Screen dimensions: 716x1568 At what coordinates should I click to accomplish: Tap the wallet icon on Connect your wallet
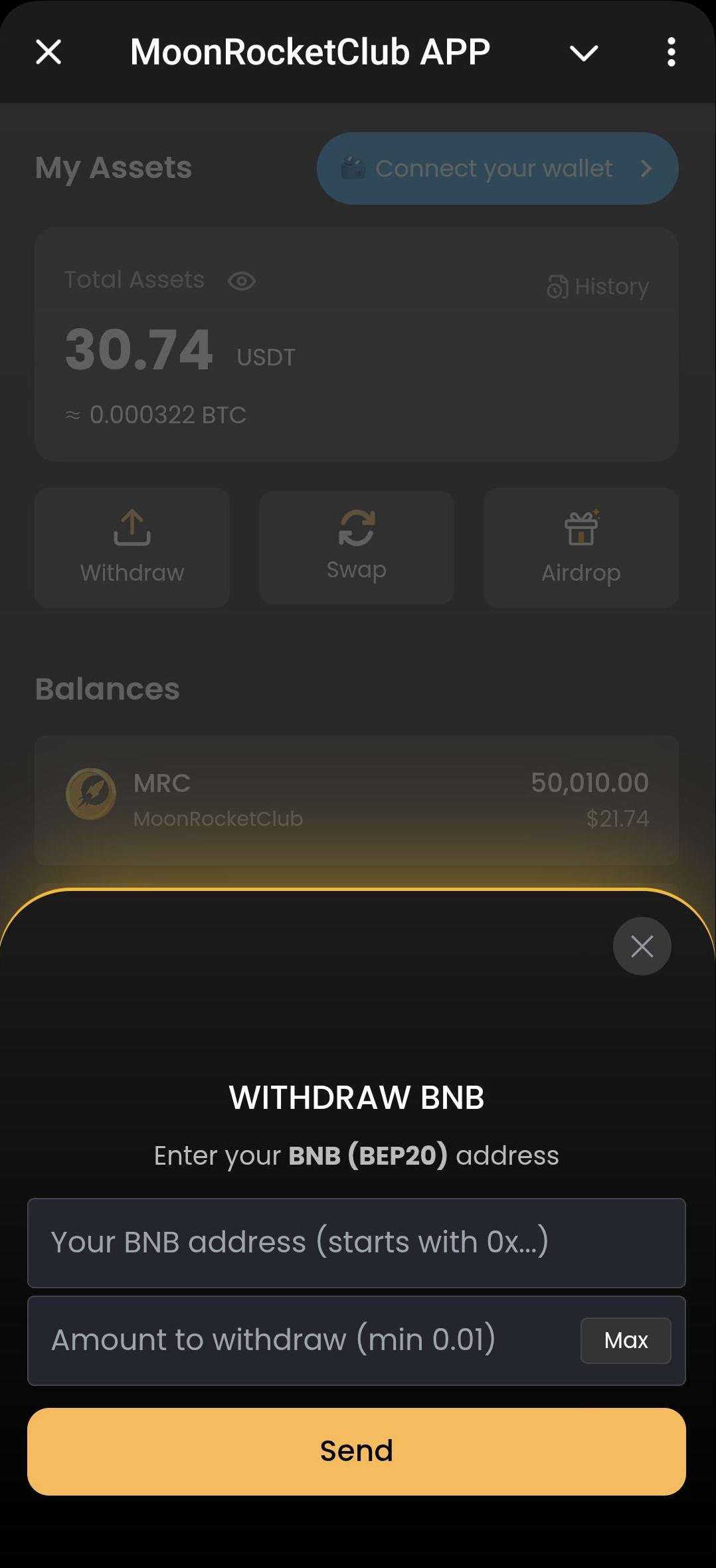point(351,168)
